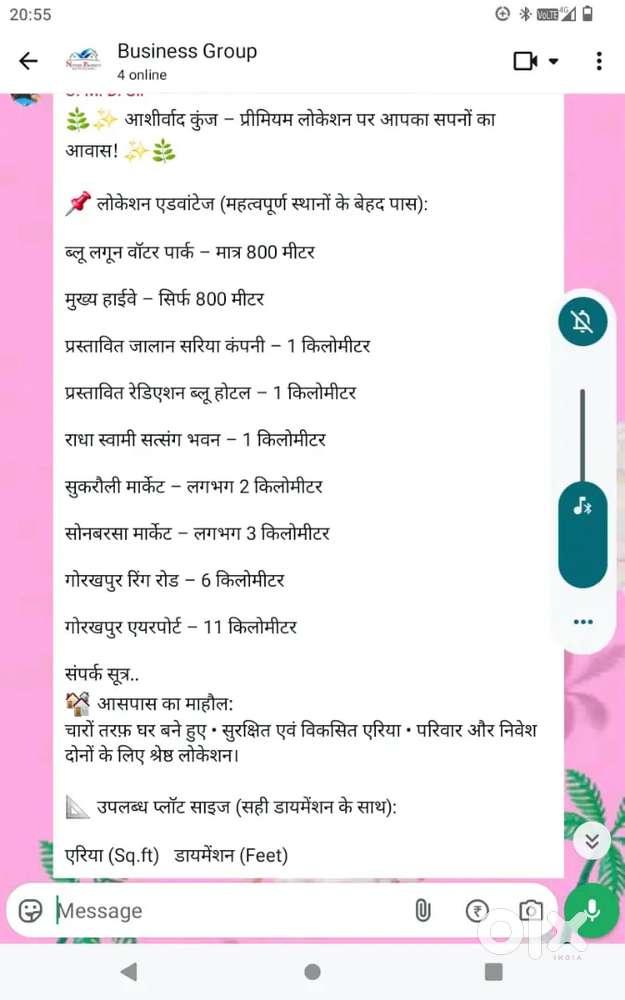Jump to latest messages
The image size is (625, 1000).
click(x=591, y=841)
